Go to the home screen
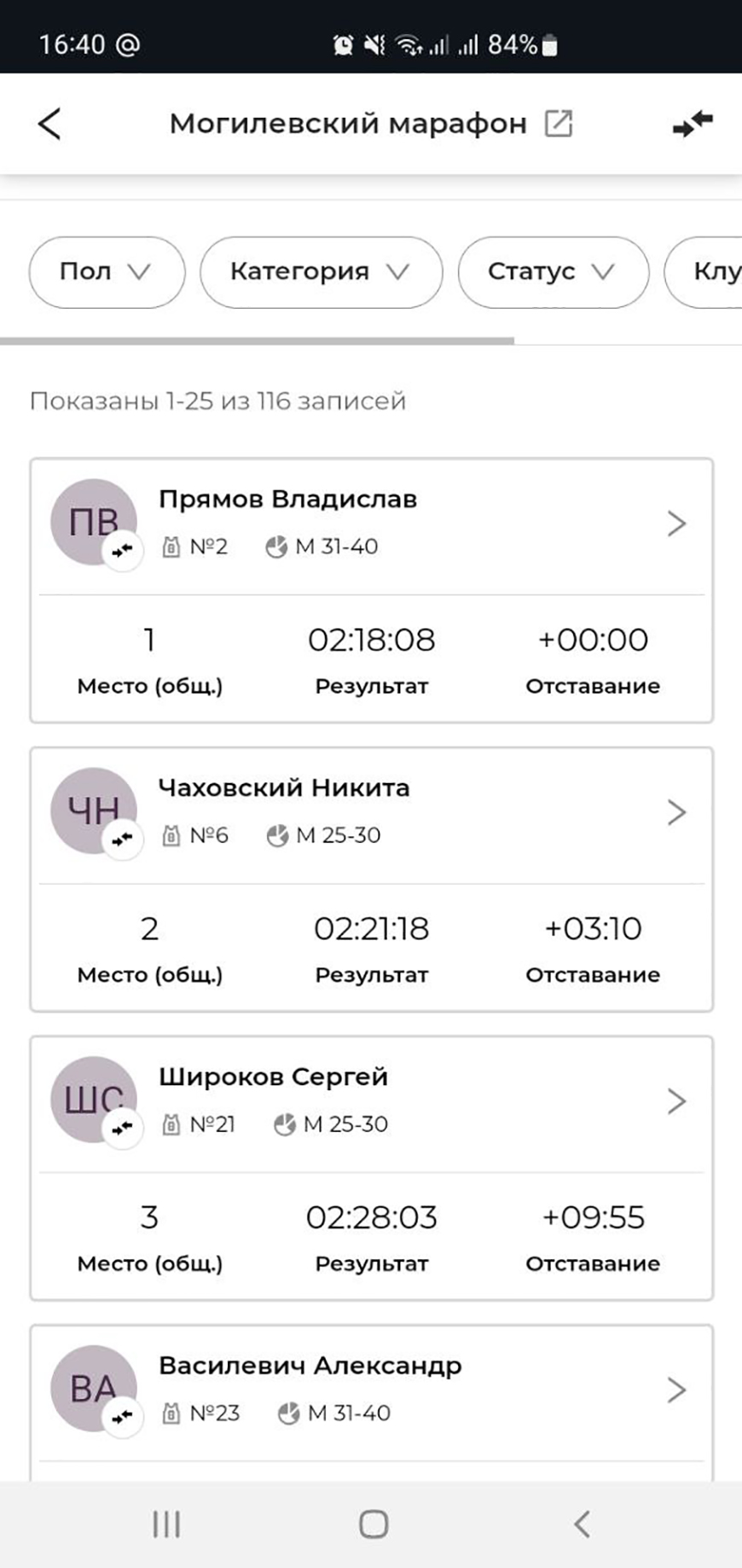Screen dimensions: 742x1568 click(374, 1524)
